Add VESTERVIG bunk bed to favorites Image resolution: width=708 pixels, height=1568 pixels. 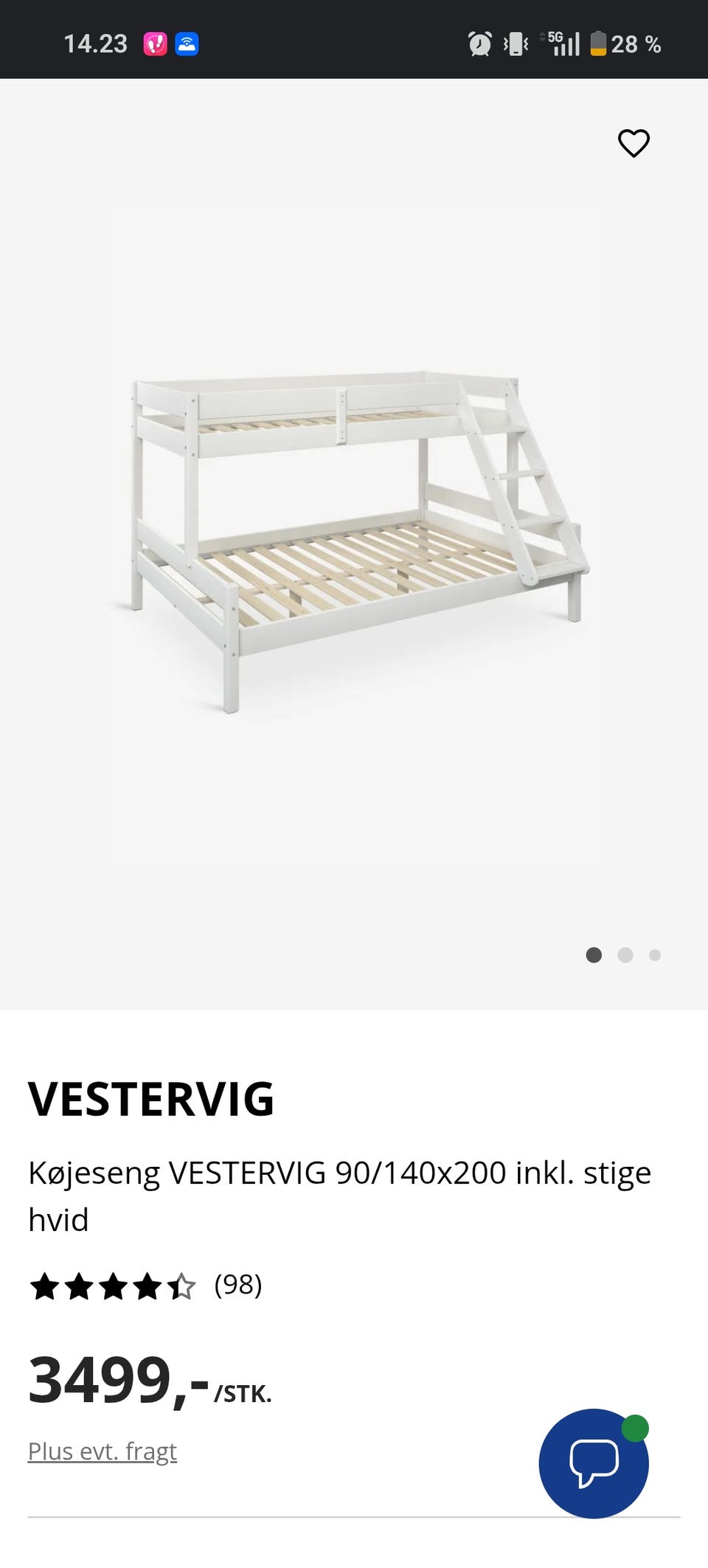[634, 143]
